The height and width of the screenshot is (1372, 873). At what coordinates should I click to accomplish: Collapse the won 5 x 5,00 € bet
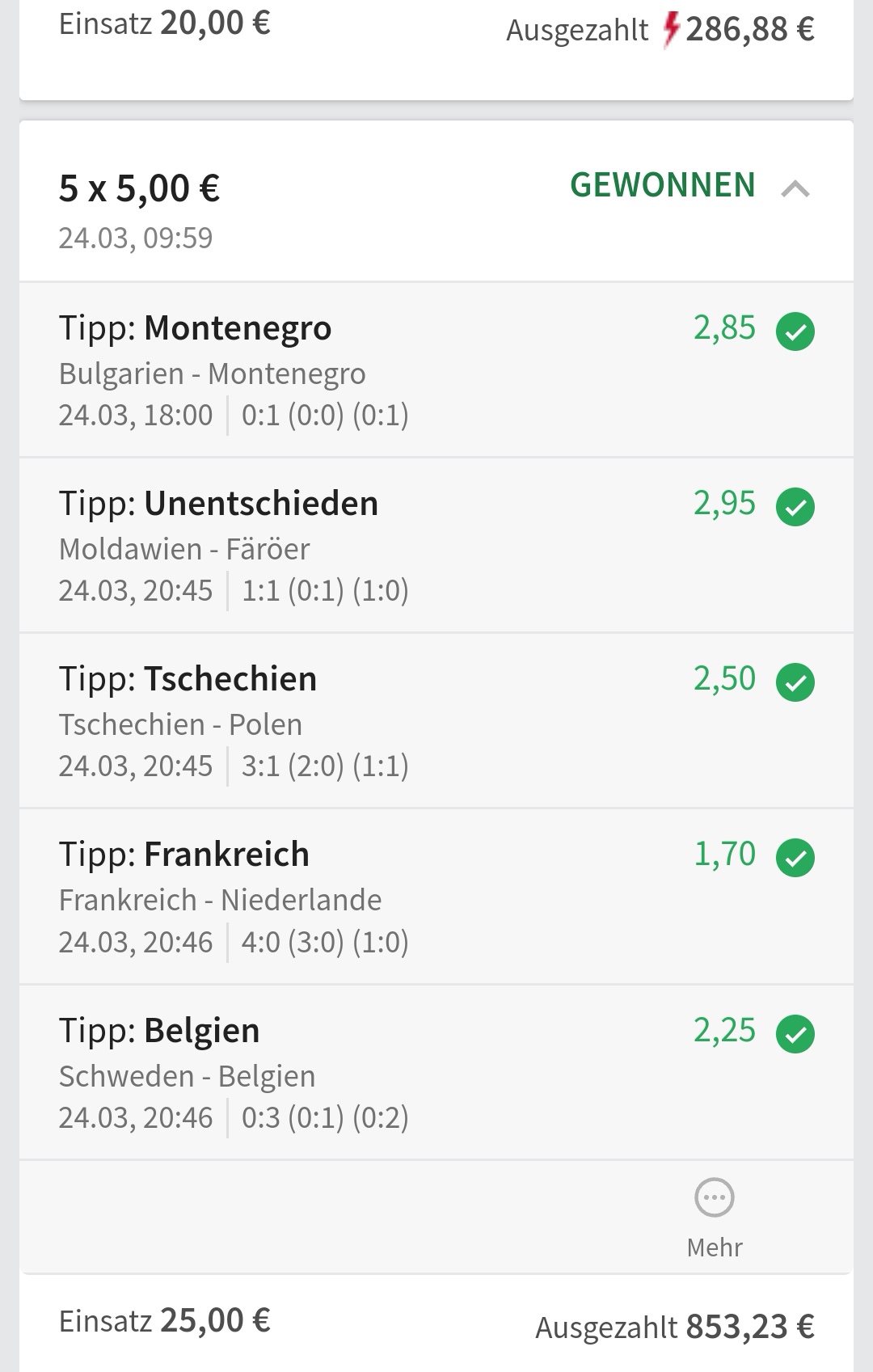[795, 189]
